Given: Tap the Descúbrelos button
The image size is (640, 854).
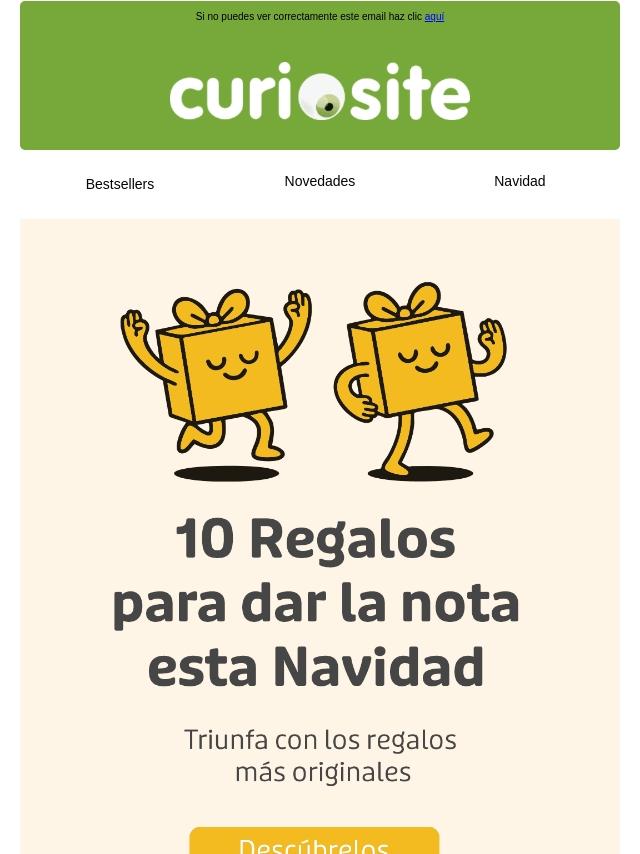Looking at the screenshot, I should coord(314,842).
